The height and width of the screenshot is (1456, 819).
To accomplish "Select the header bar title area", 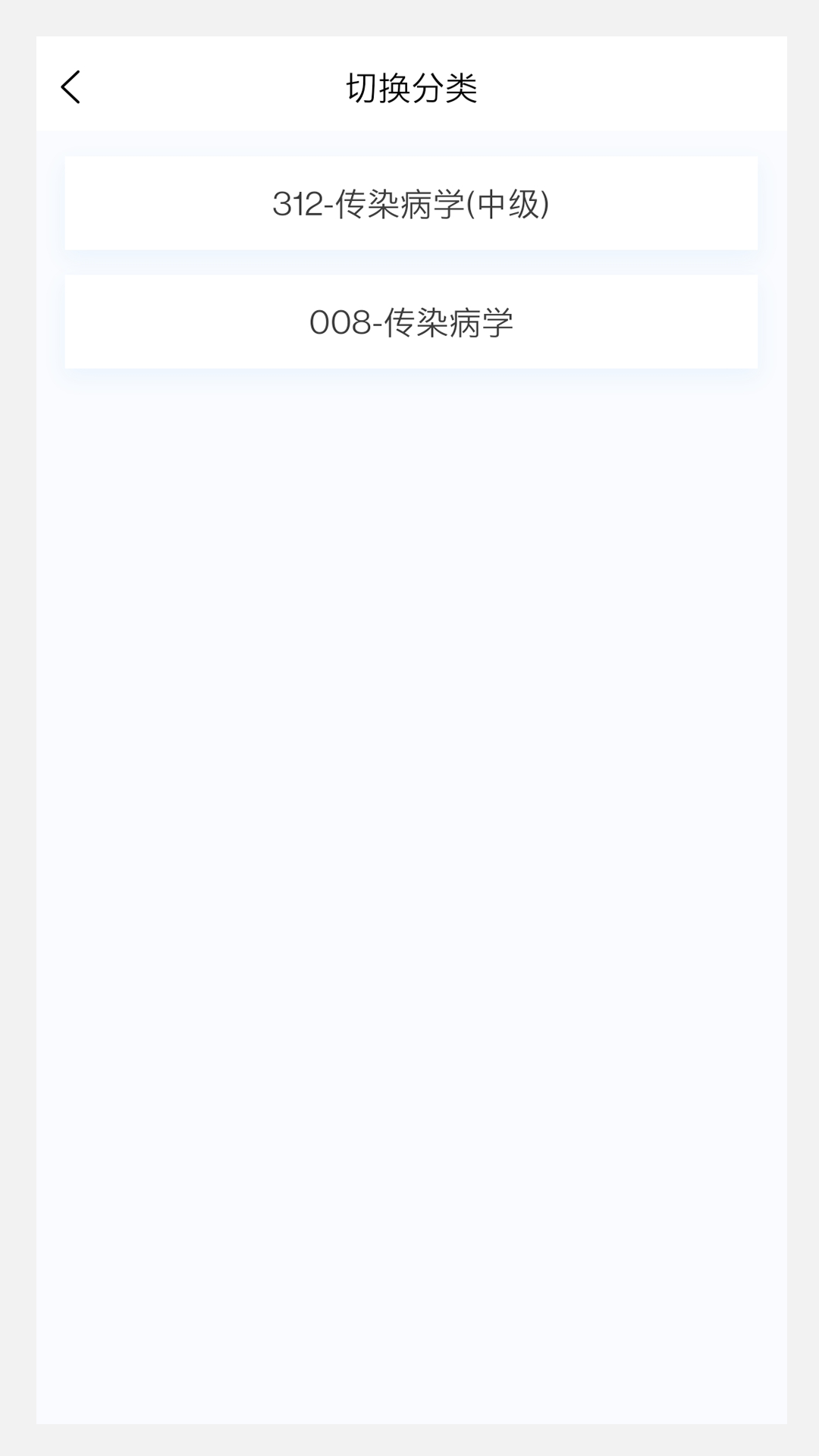I will coord(409,87).
